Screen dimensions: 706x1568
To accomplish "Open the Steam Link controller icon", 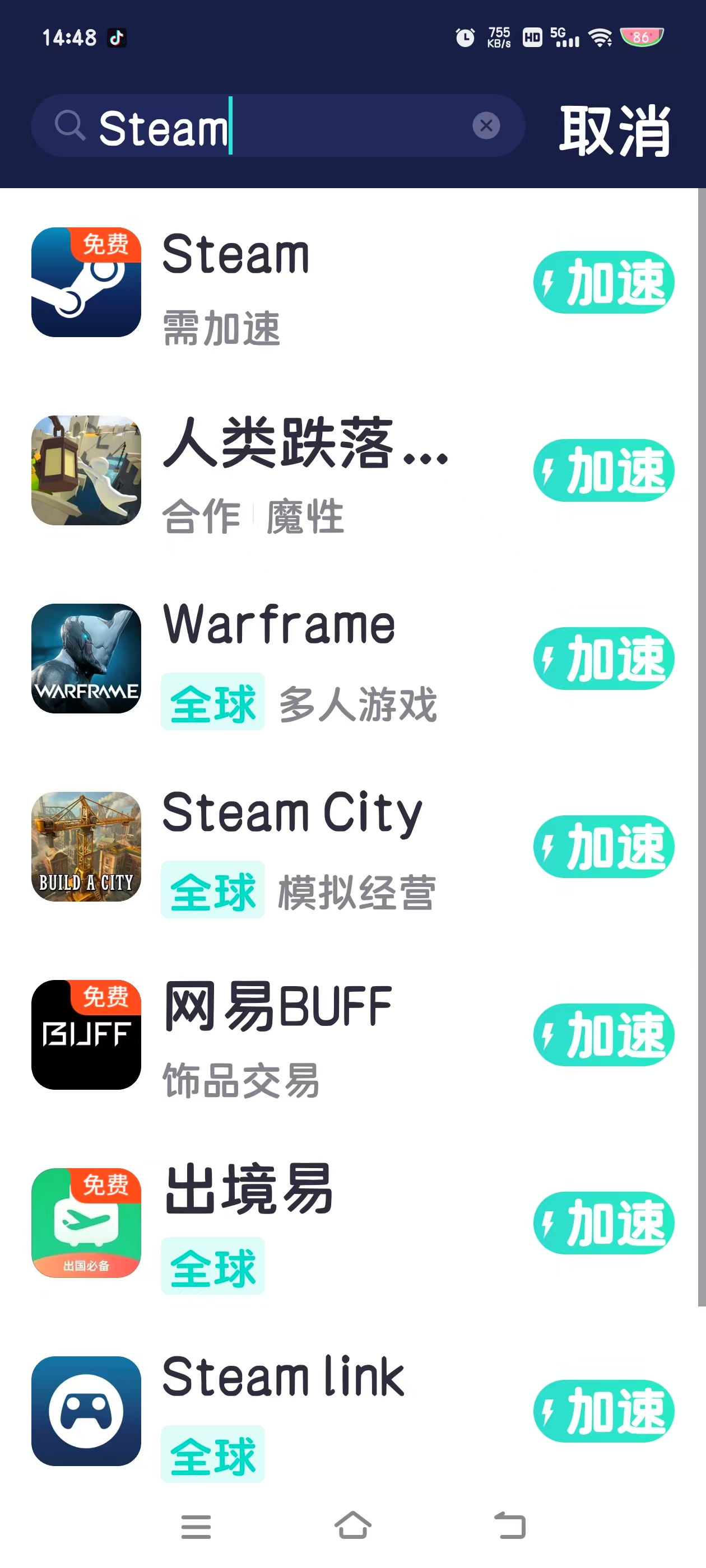I will coord(86,1412).
